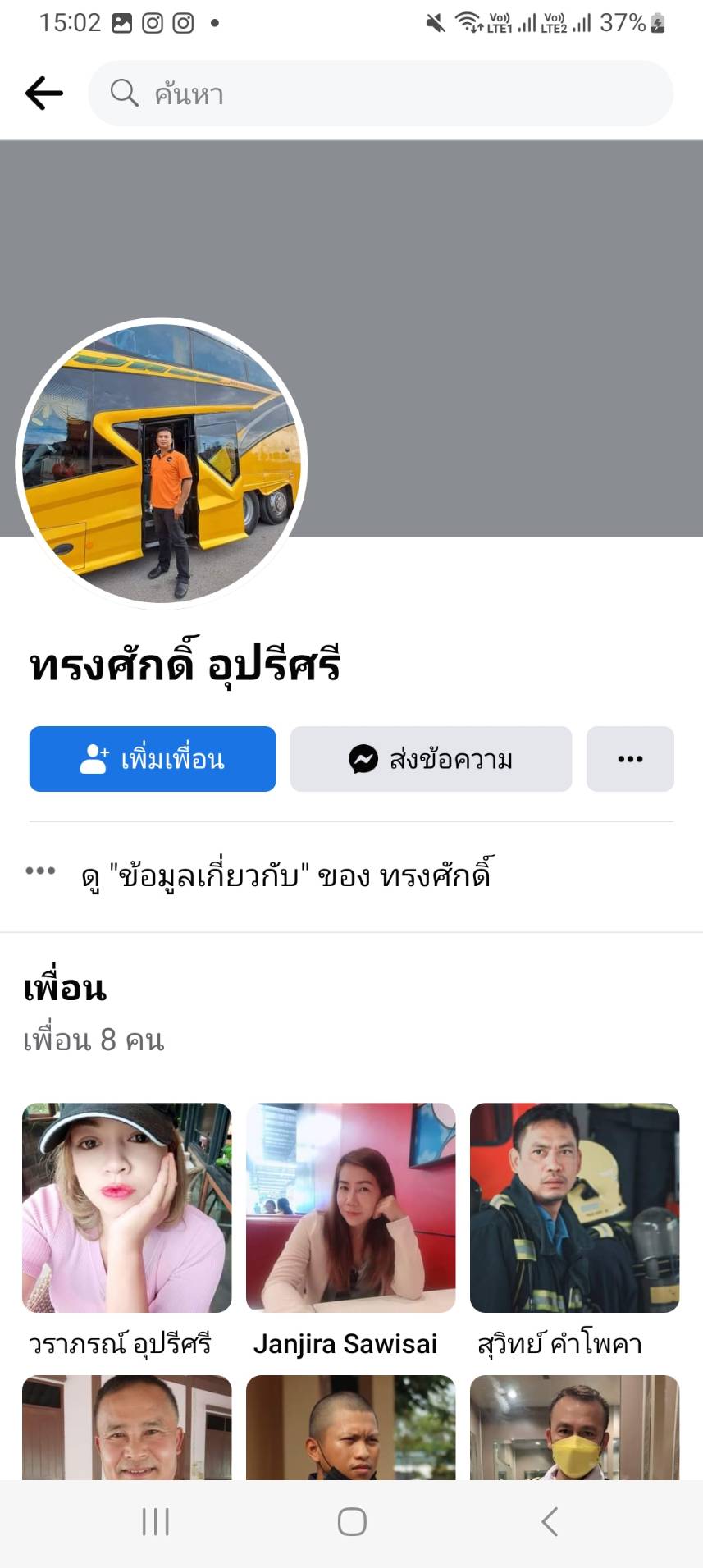Image resolution: width=703 pixels, height=1568 pixels.
Task: View friend สุวิทย์ คำโพคา's profile
Action: (x=574, y=1208)
